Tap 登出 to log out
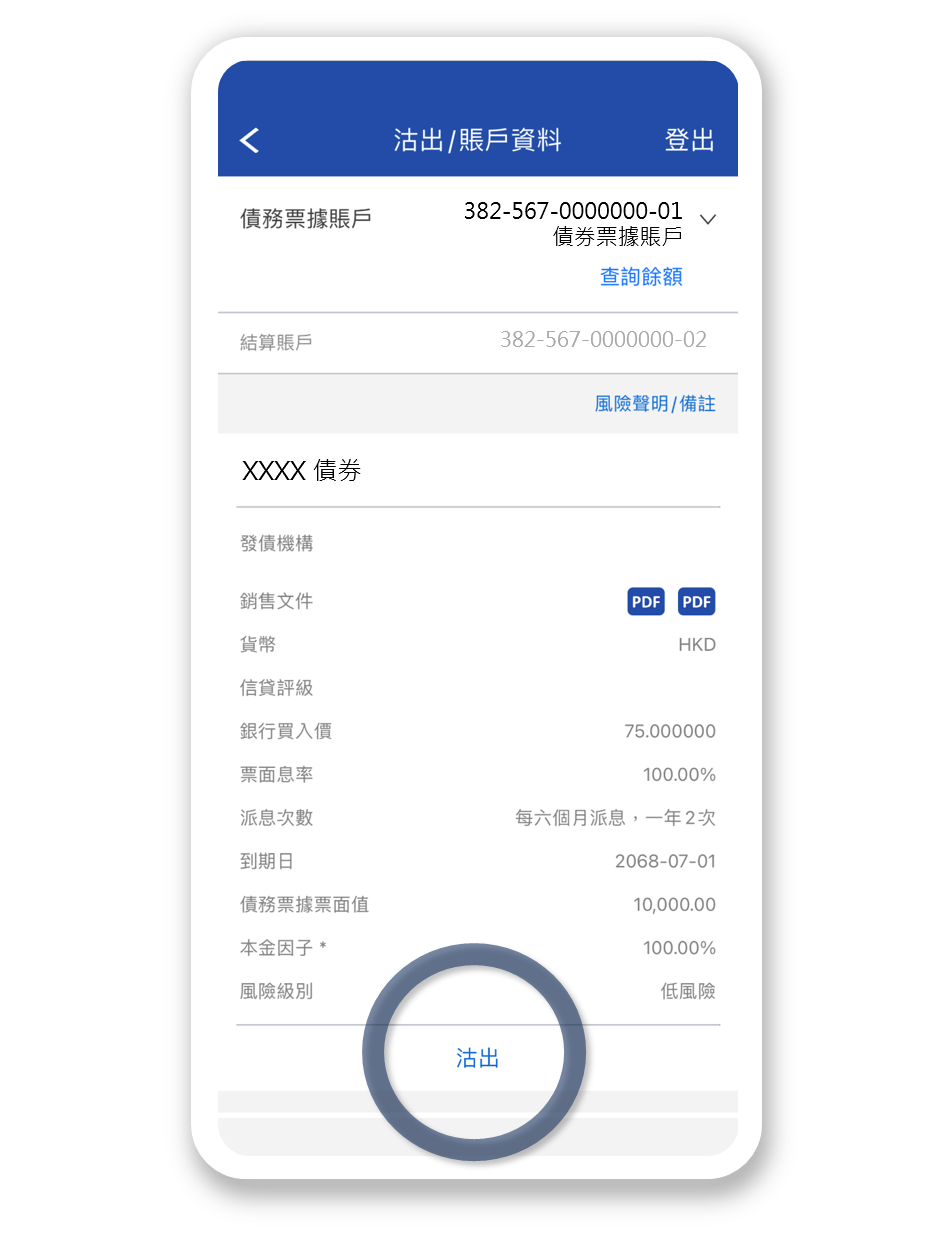 (689, 140)
